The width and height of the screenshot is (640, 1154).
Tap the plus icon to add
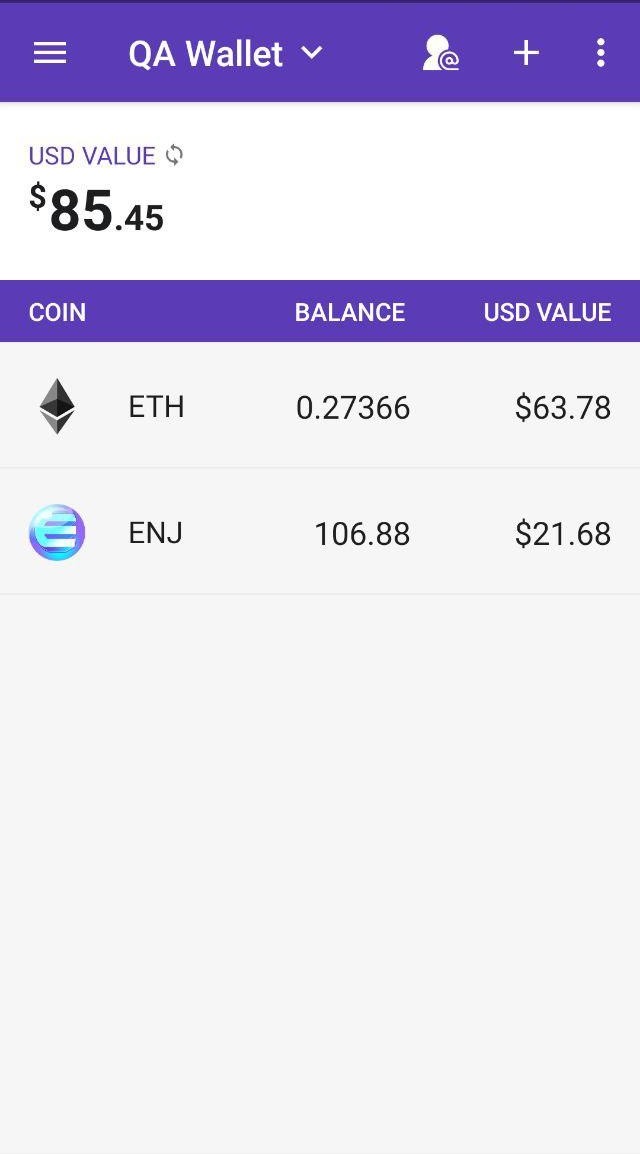pyautogui.click(x=526, y=53)
